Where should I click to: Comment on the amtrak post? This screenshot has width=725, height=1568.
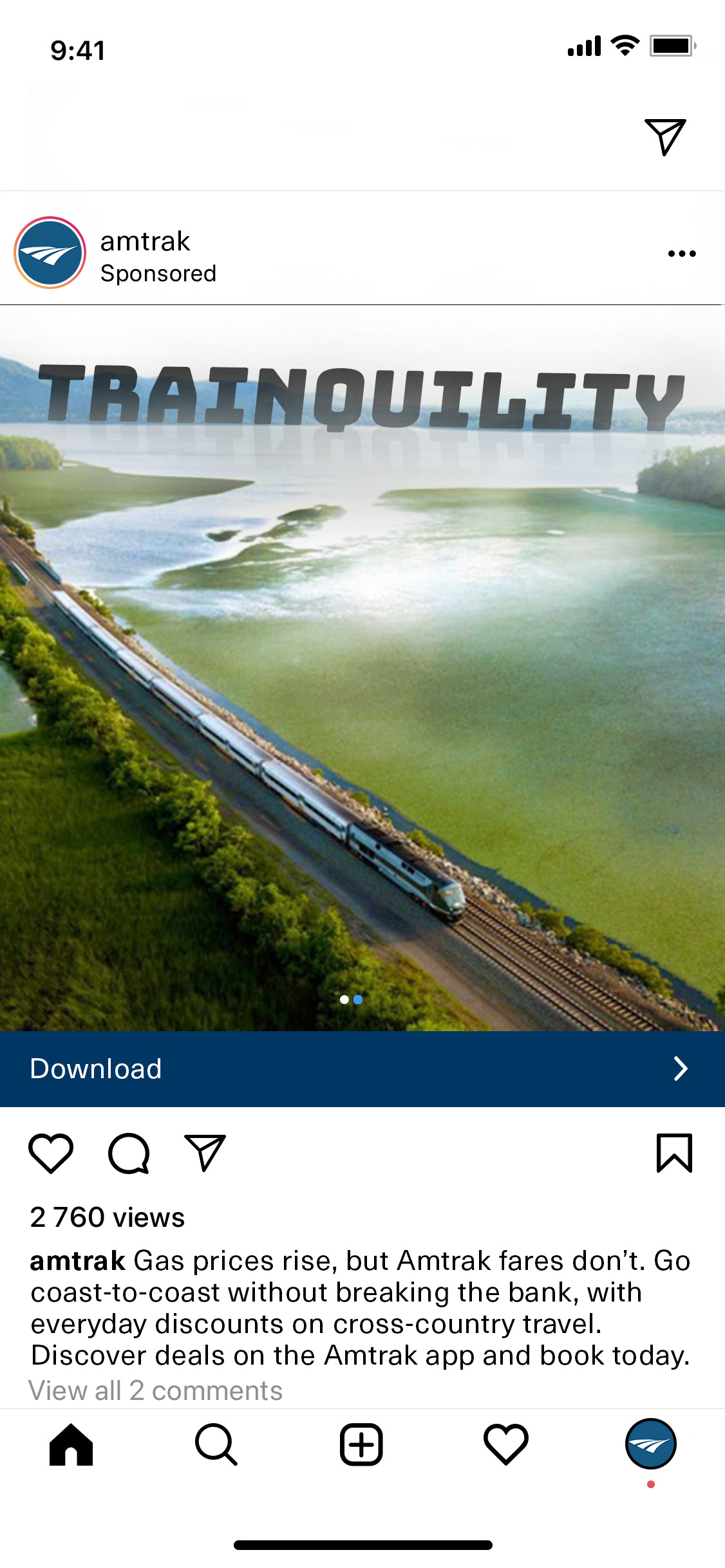(x=129, y=1153)
